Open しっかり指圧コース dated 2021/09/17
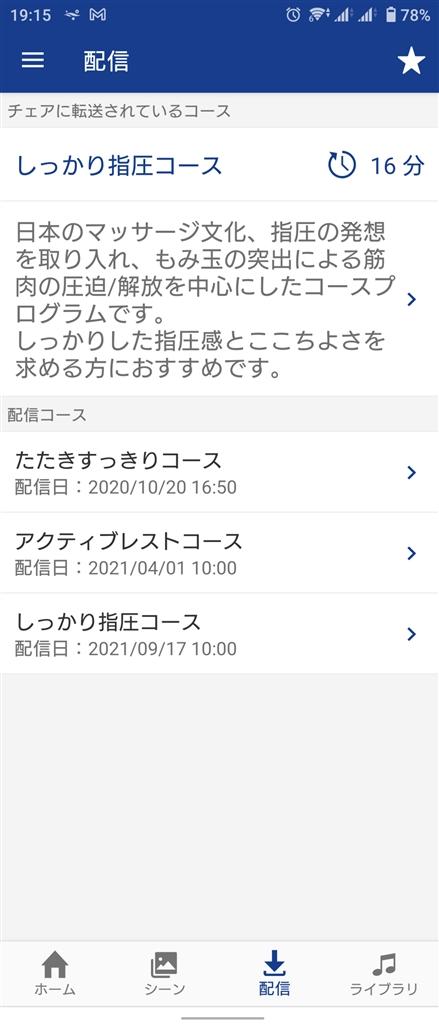 click(220, 633)
